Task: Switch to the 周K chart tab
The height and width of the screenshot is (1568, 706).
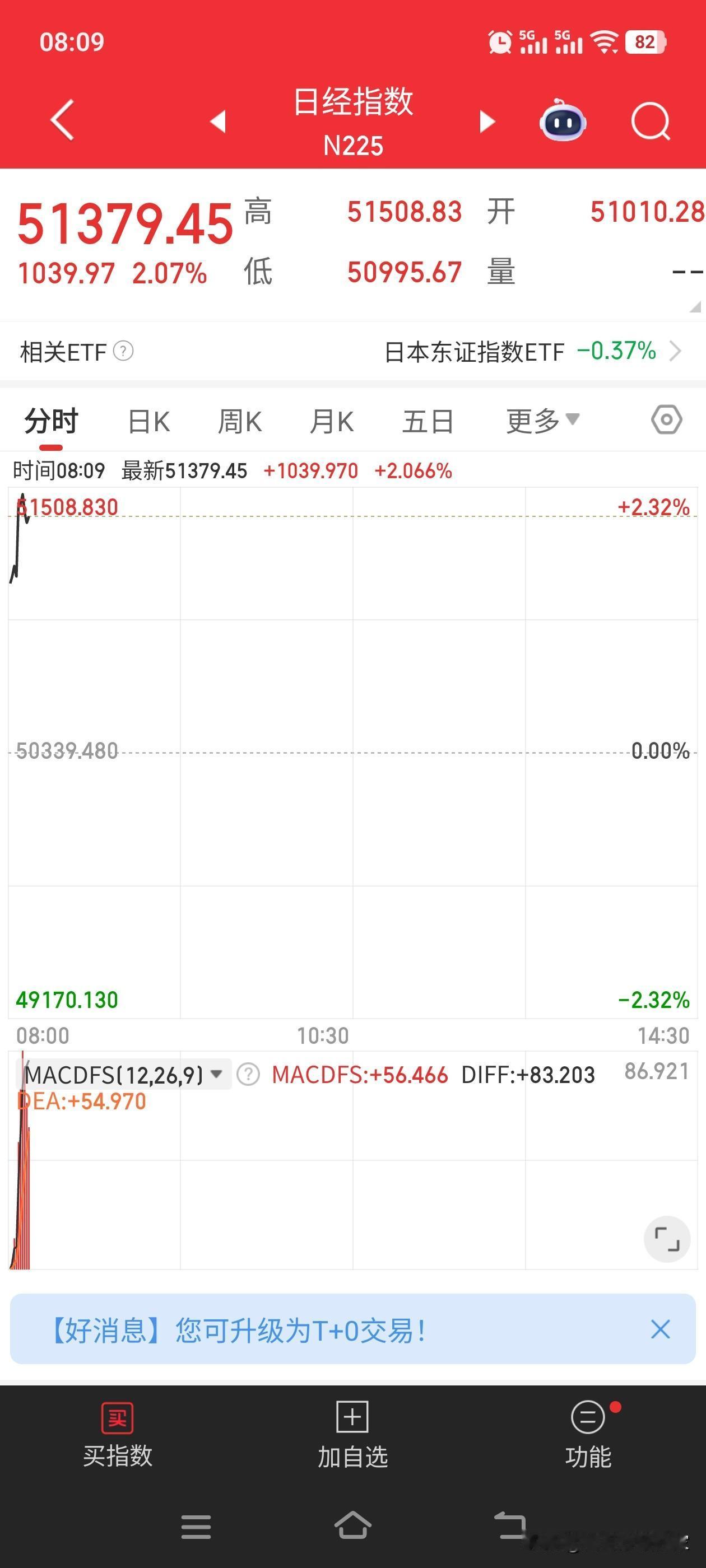Action: 240,421
